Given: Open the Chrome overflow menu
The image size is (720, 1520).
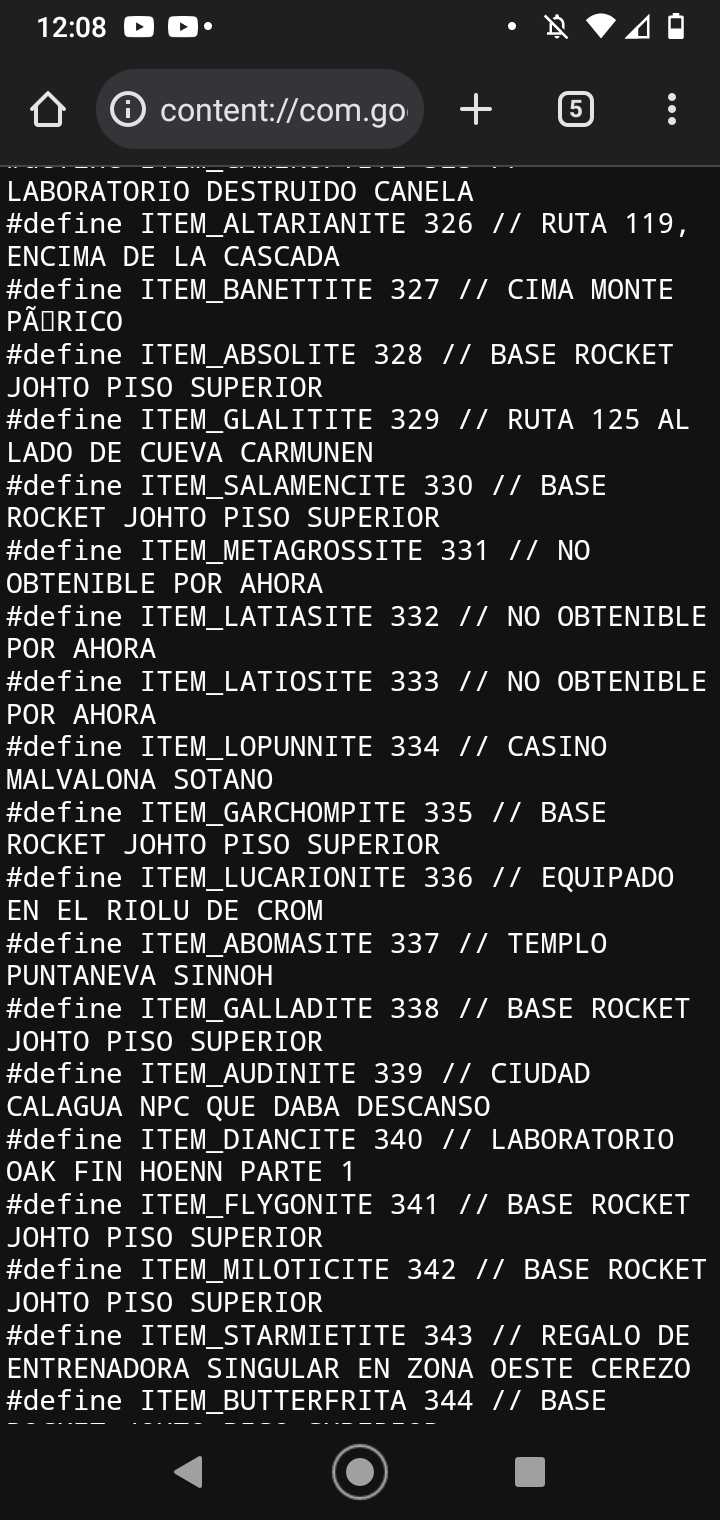Looking at the screenshot, I should 671,110.
